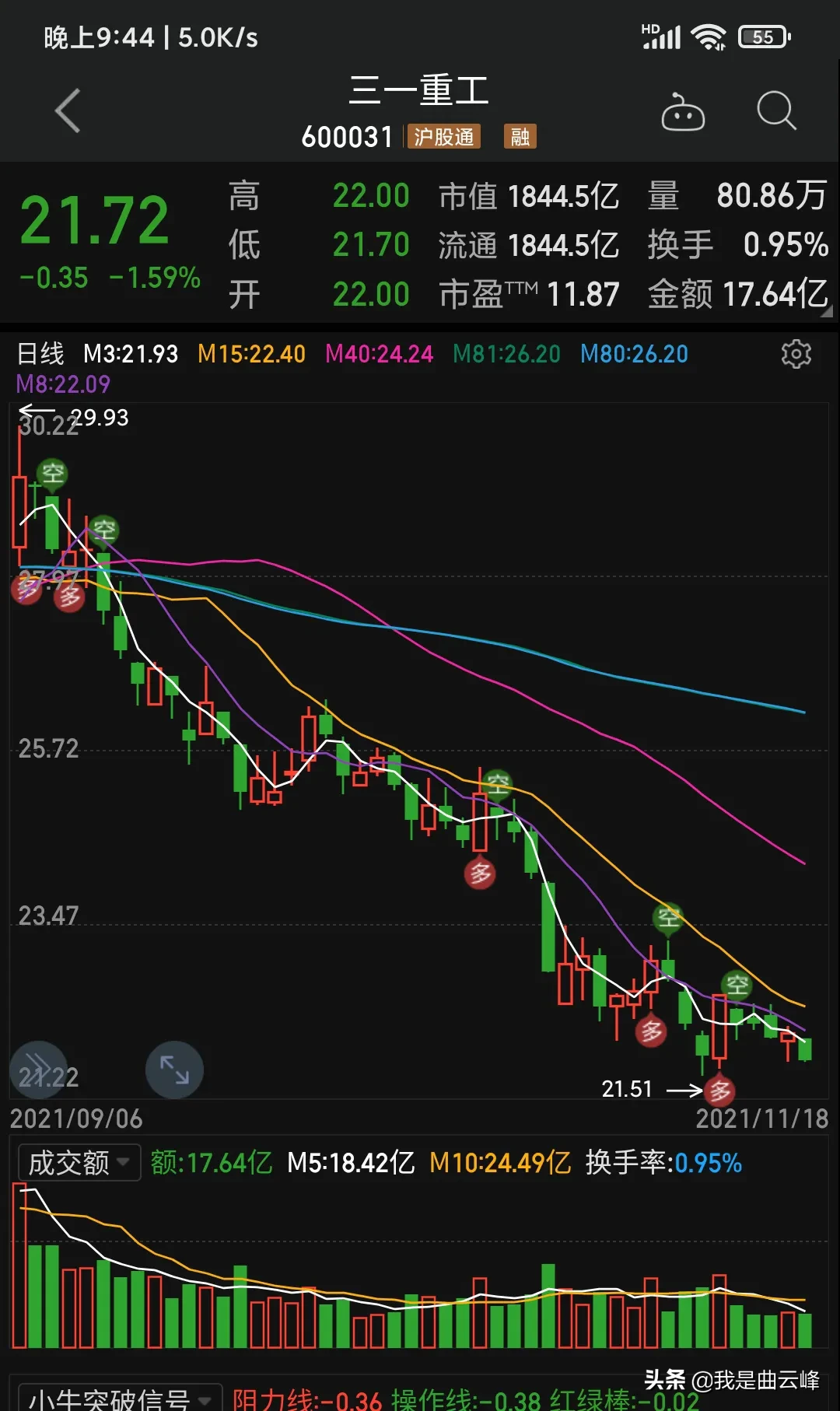The width and height of the screenshot is (840, 1411).
Task: Expand chart to fullscreen
Action: tap(174, 1070)
